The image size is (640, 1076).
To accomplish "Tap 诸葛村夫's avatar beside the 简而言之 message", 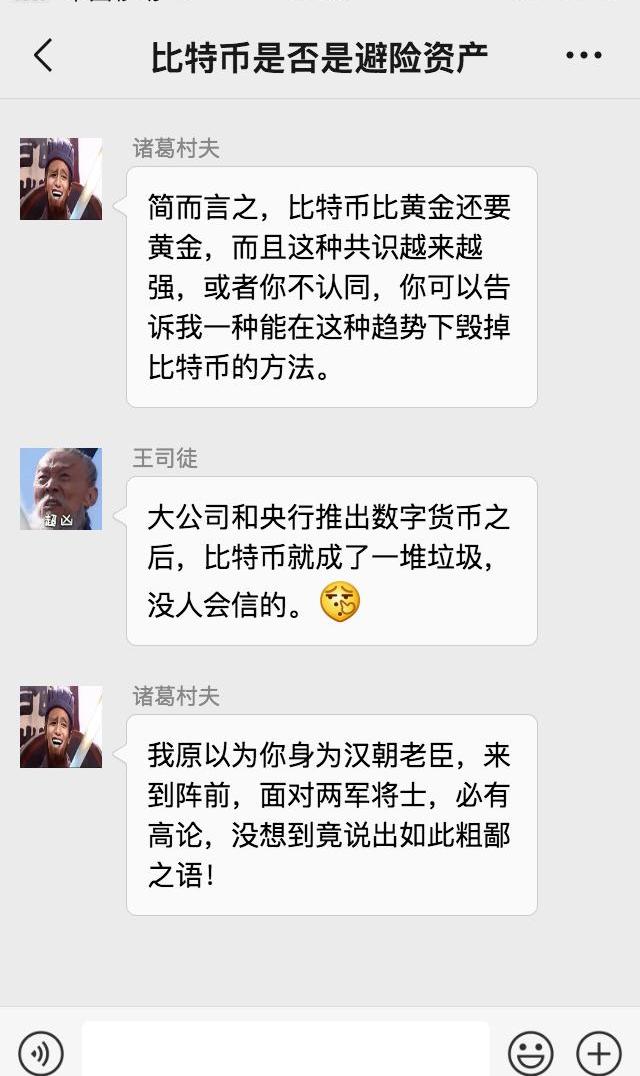I will click(x=61, y=179).
